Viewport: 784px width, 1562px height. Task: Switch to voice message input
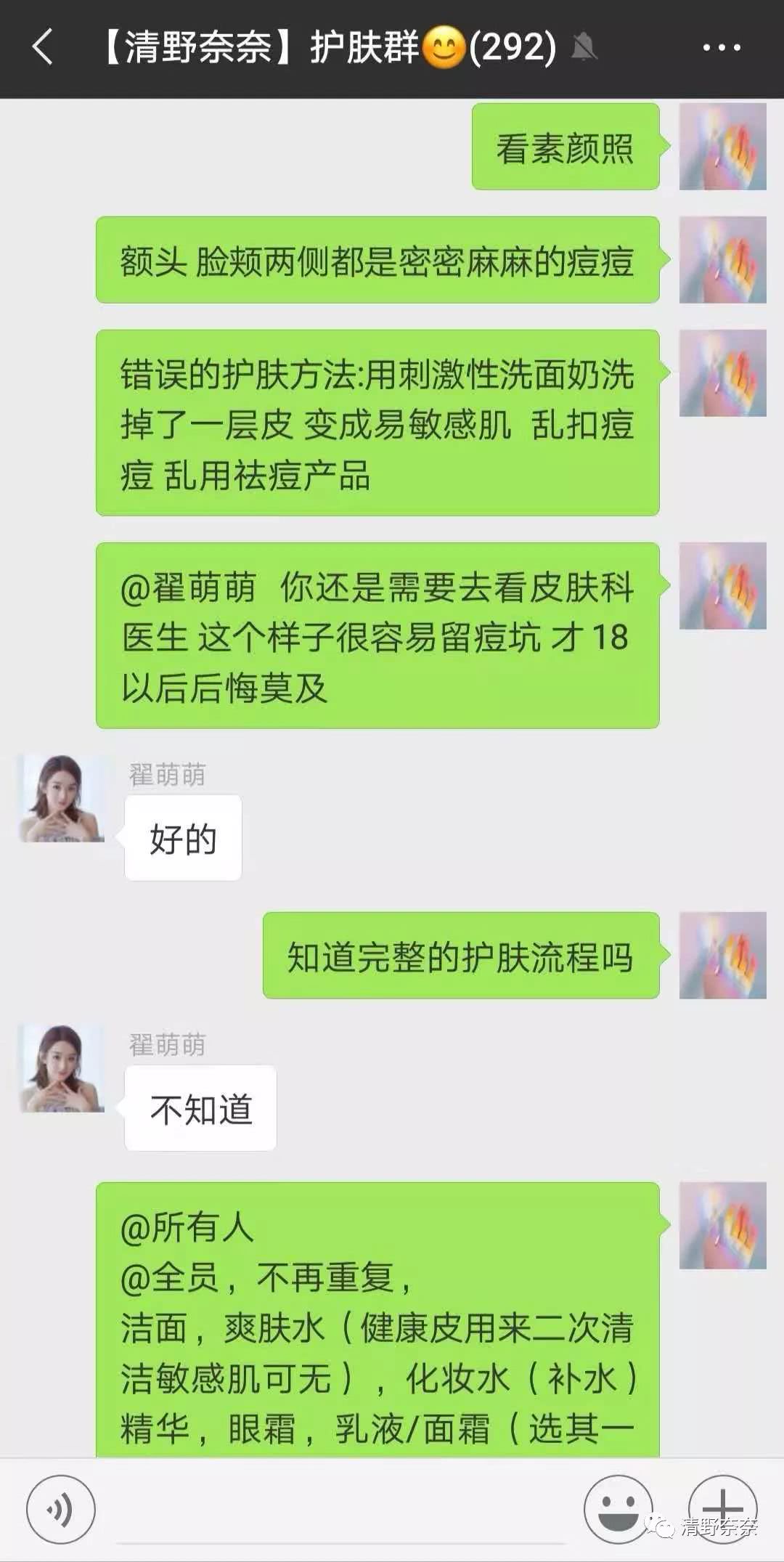tap(61, 1510)
